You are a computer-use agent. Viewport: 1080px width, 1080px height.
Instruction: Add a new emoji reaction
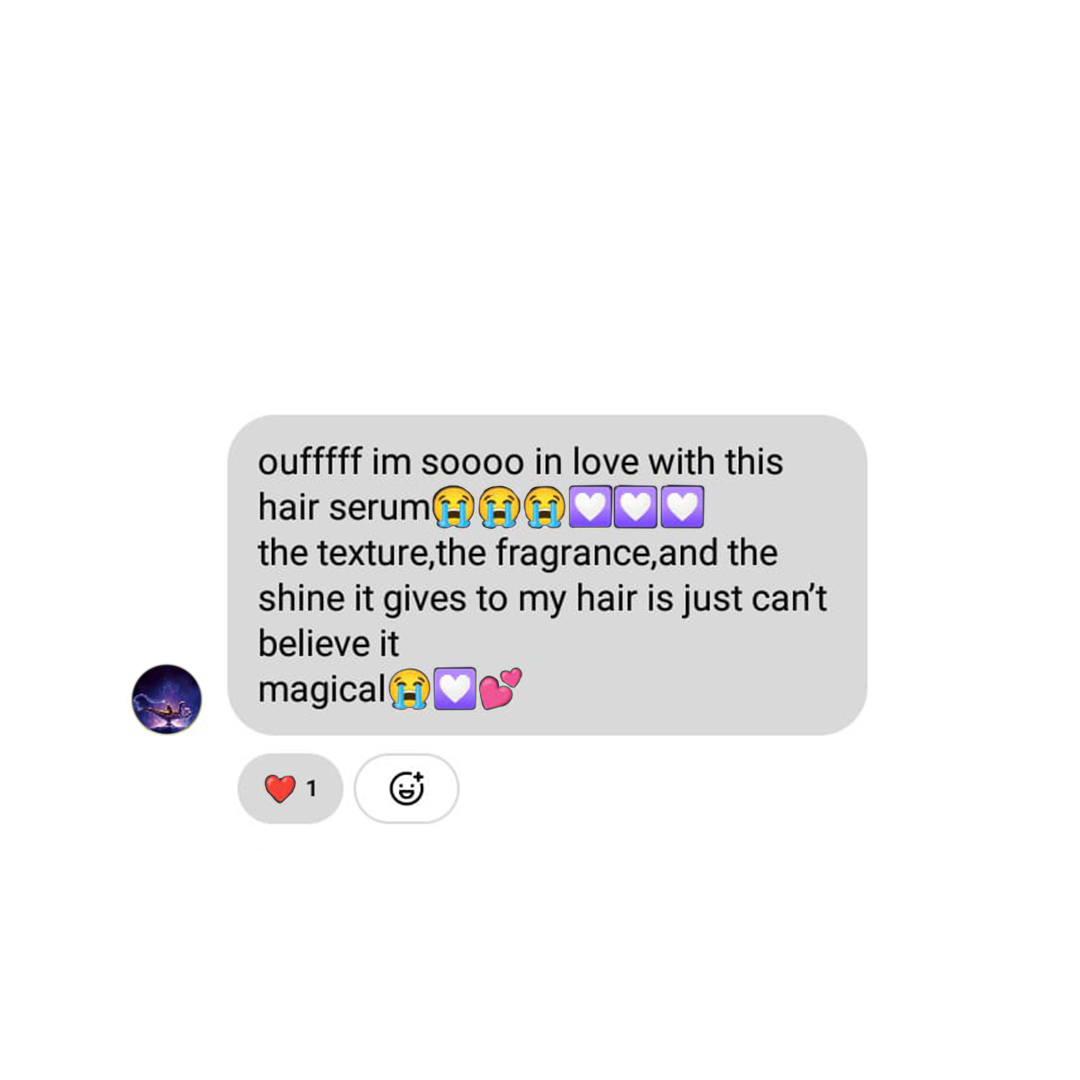coord(406,789)
